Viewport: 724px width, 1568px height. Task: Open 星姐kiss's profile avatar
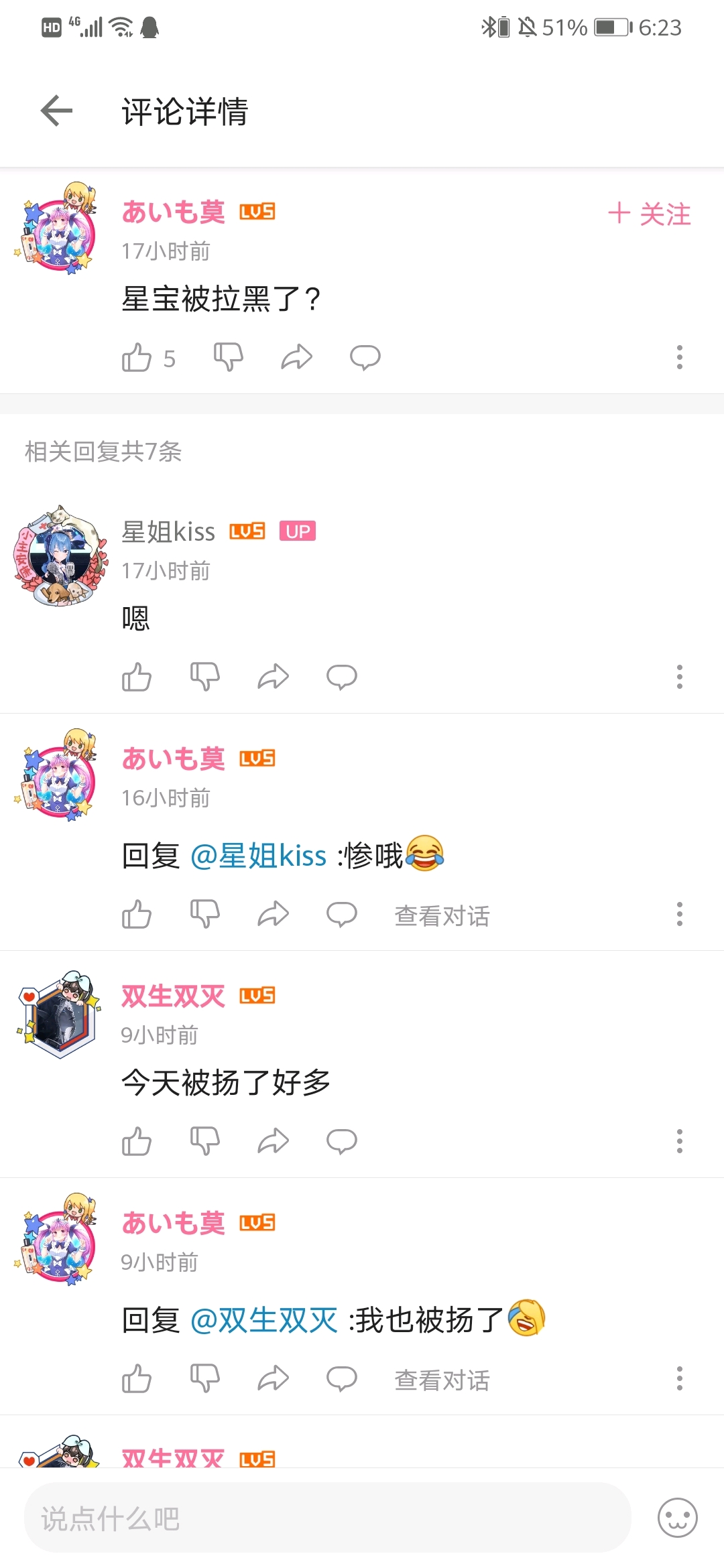[x=60, y=556]
